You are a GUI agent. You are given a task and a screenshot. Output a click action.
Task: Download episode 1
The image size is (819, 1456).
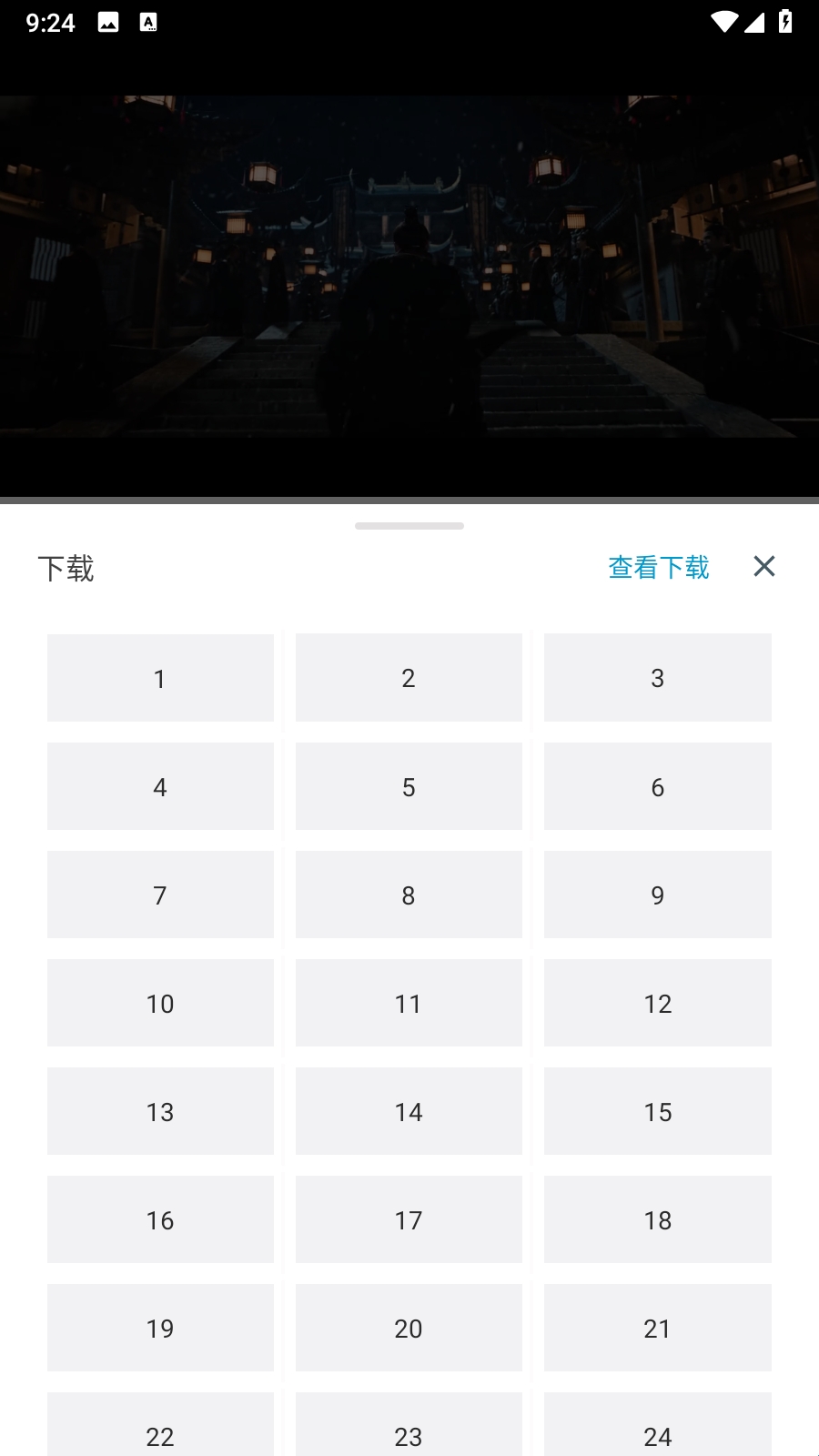160,678
